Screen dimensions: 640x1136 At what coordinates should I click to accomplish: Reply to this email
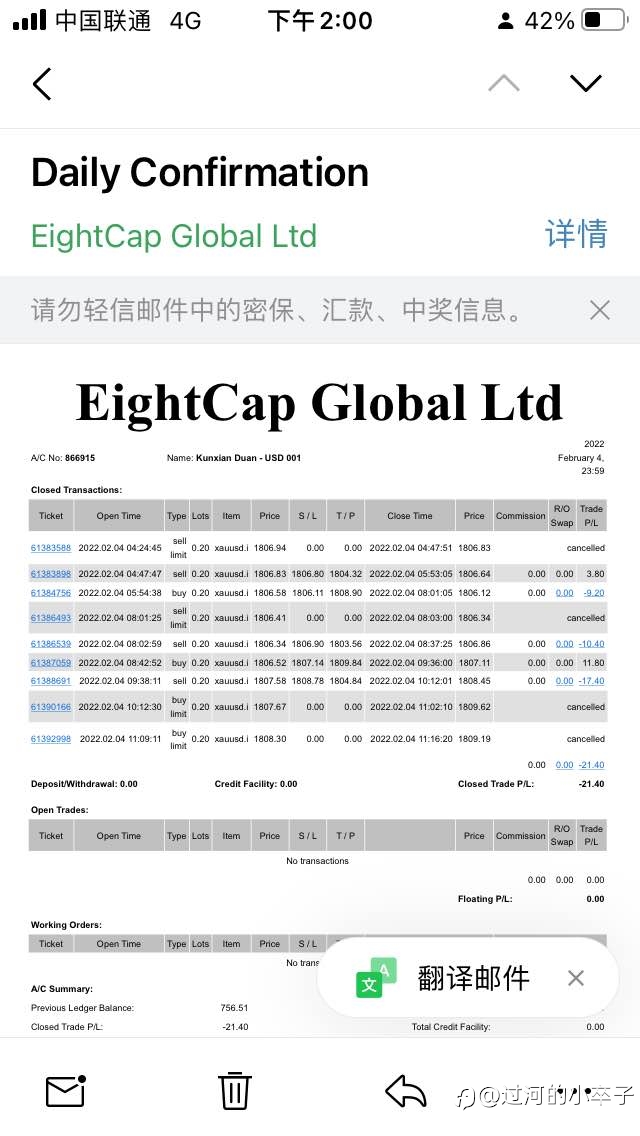click(406, 1090)
